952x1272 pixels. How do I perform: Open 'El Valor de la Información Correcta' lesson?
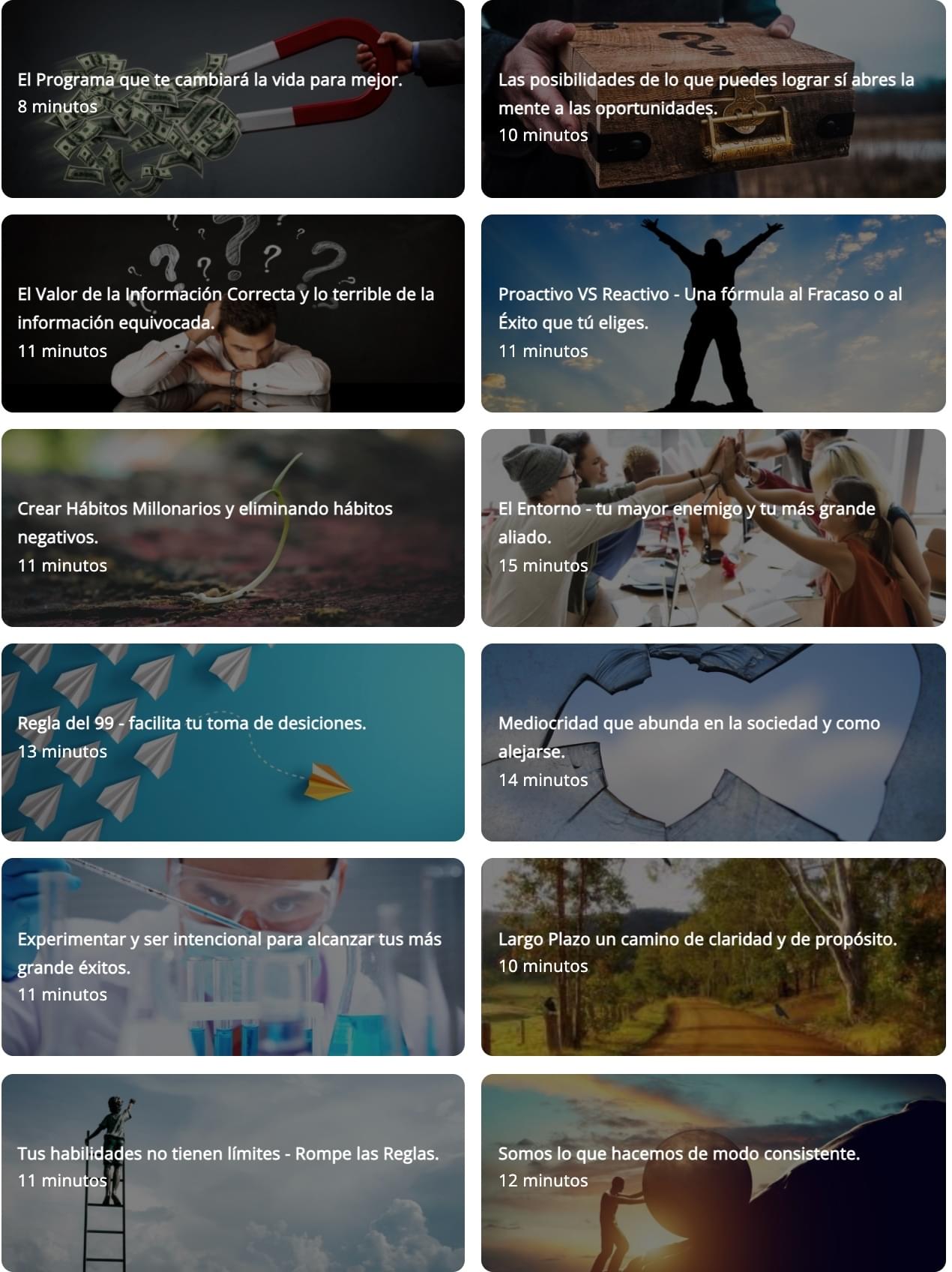click(x=232, y=313)
